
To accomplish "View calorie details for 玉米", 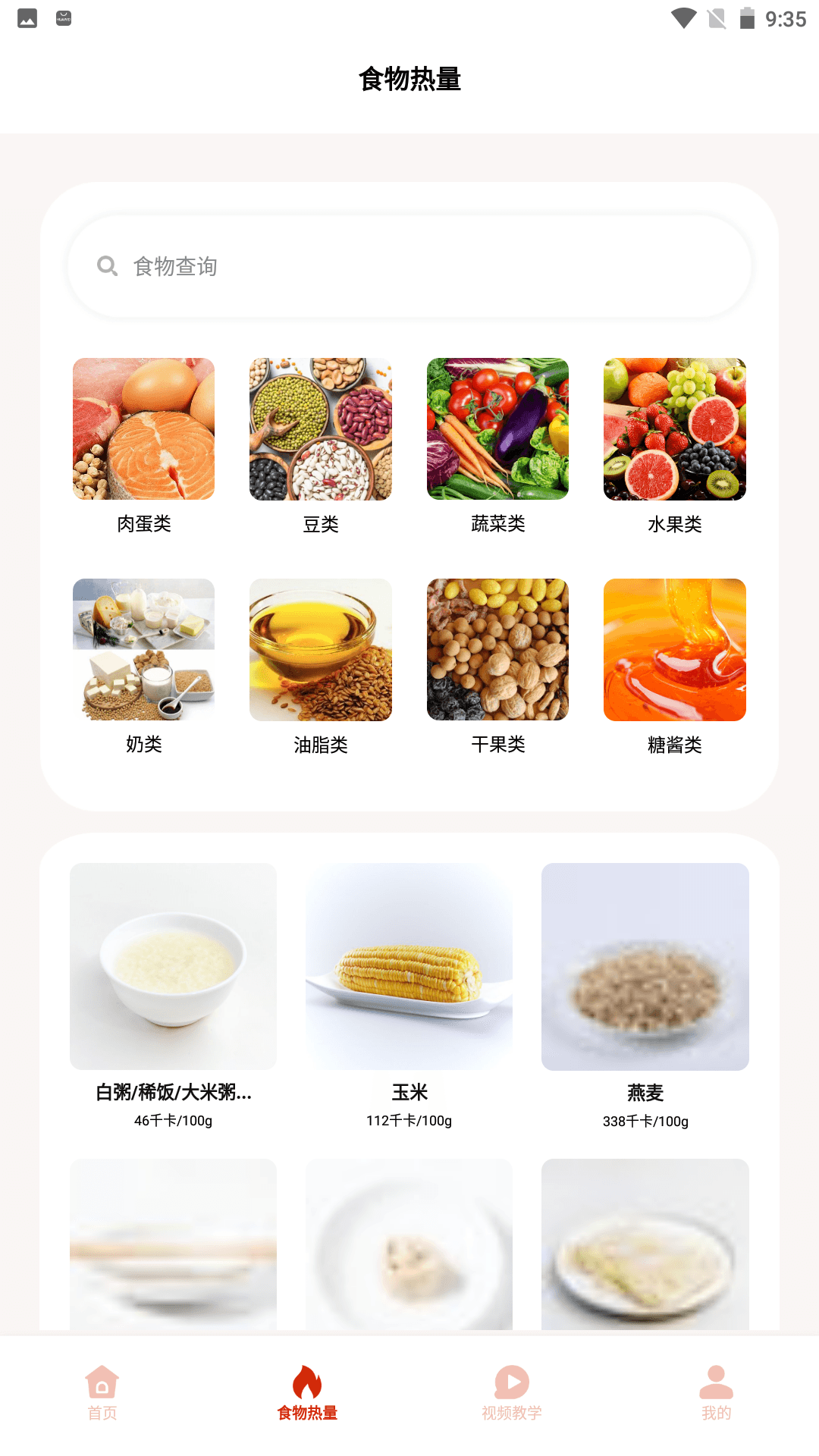I will click(409, 996).
